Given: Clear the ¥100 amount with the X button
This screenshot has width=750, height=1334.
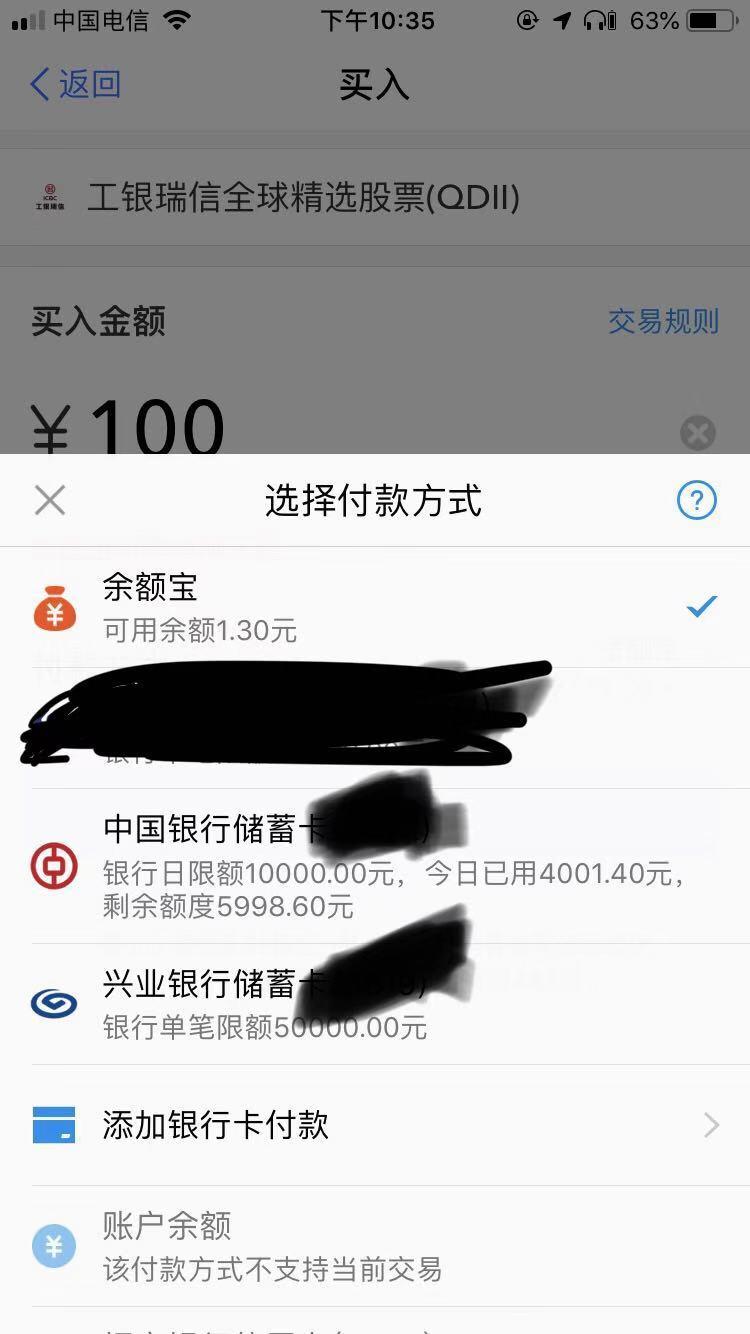Looking at the screenshot, I should (697, 433).
